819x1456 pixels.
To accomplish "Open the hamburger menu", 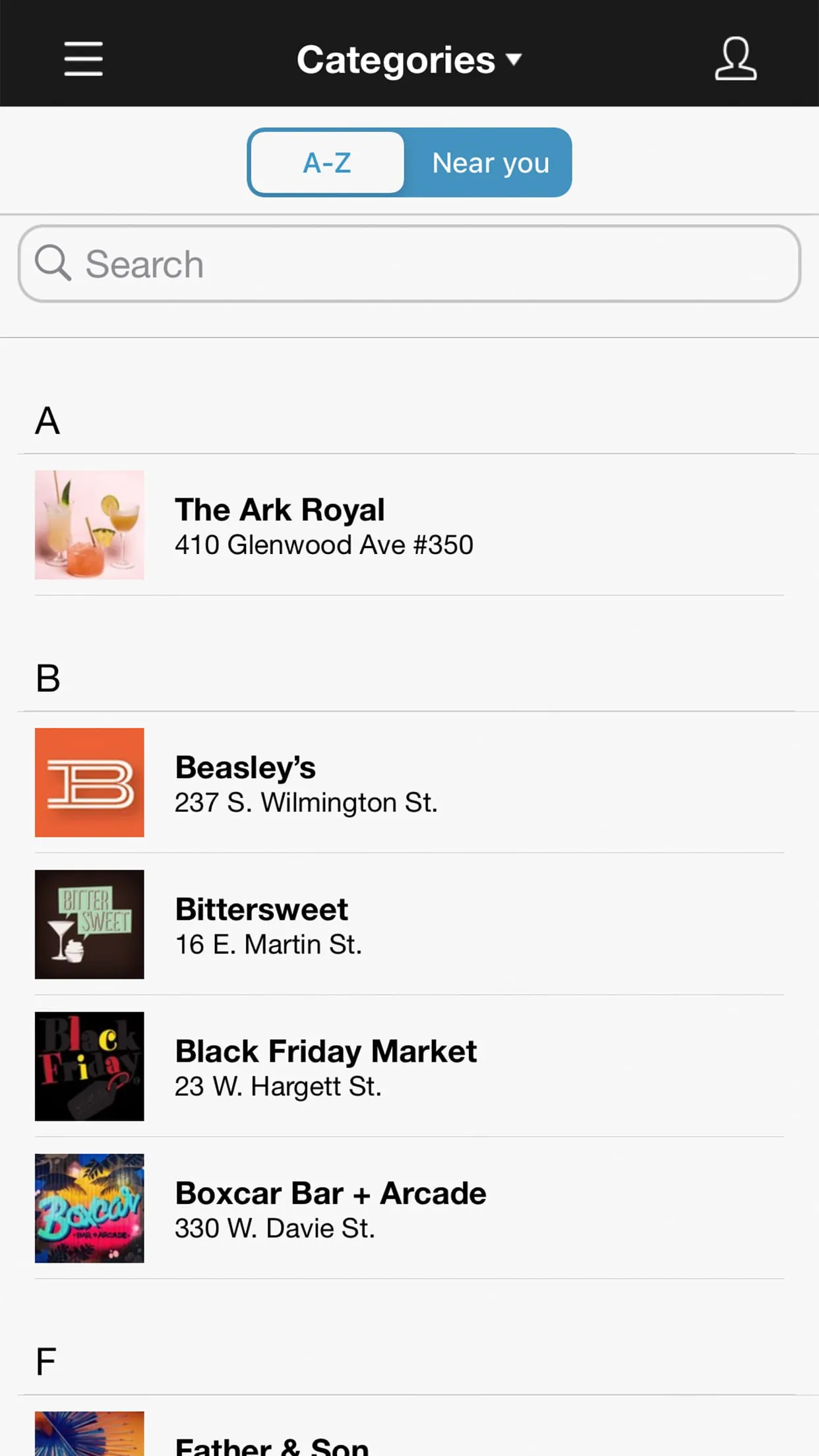I will (x=83, y=59).
